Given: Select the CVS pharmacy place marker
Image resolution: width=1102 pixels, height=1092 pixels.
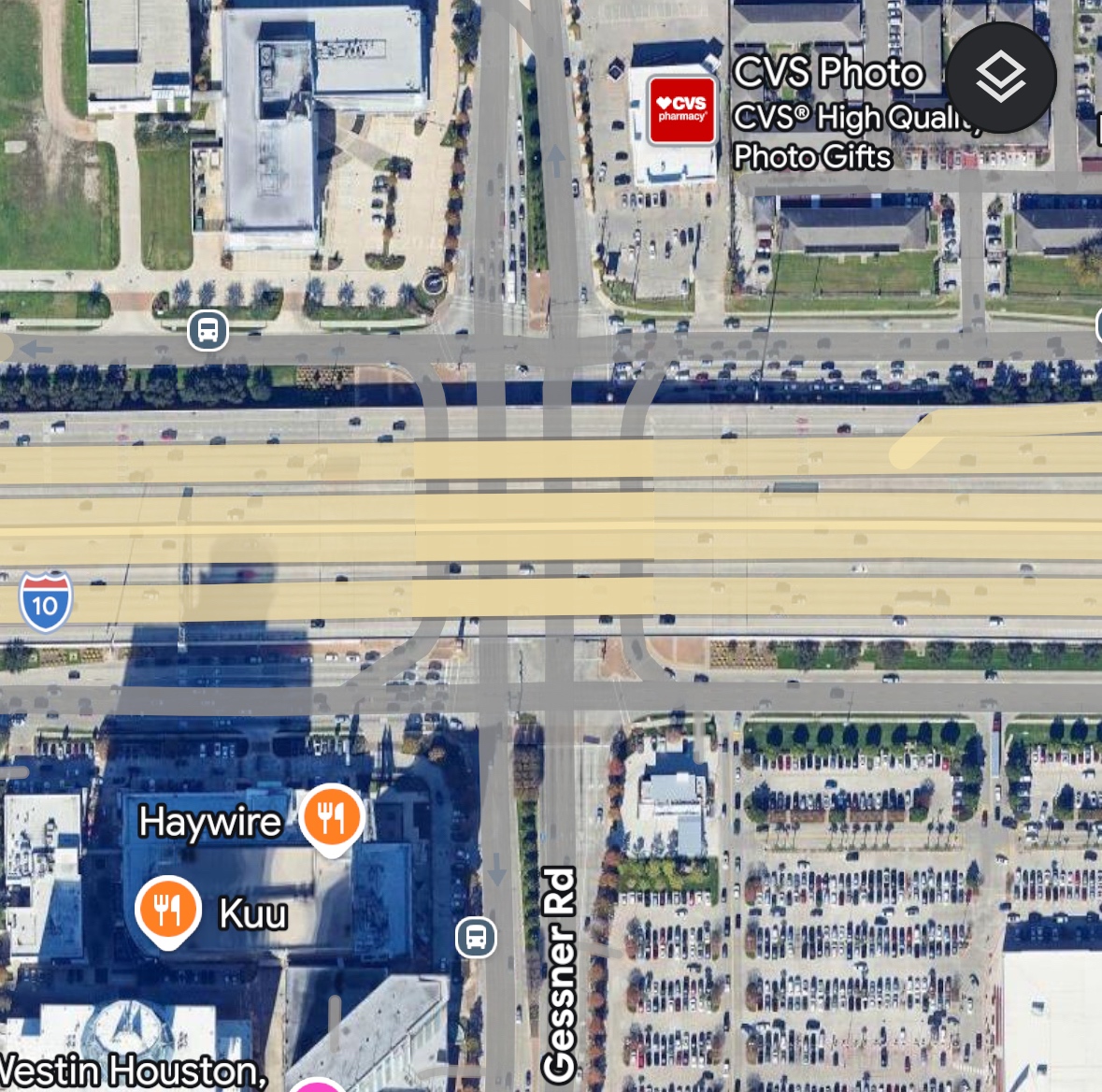Looking at the screenshot, I should click(681, 110).
